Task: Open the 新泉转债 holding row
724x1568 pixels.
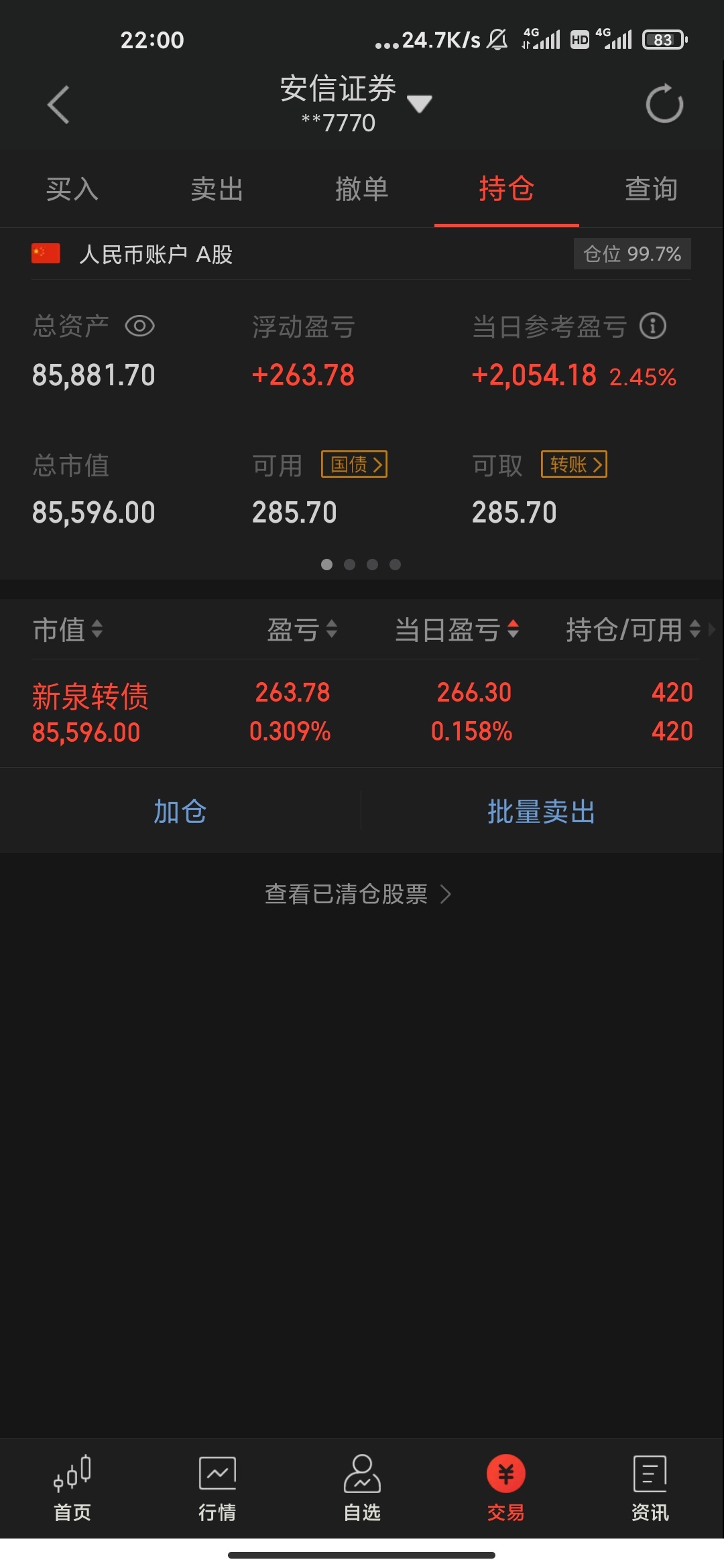Action: (362, 713)
